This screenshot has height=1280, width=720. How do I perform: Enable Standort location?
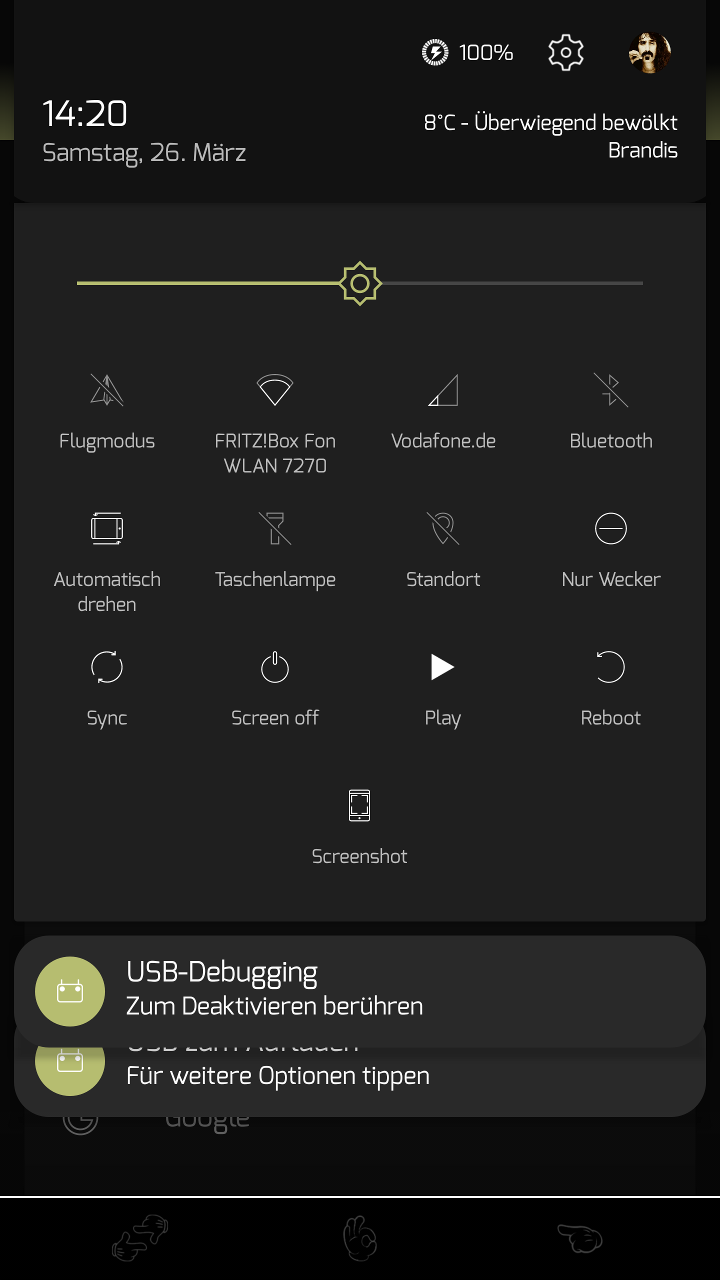click(443, 528)
